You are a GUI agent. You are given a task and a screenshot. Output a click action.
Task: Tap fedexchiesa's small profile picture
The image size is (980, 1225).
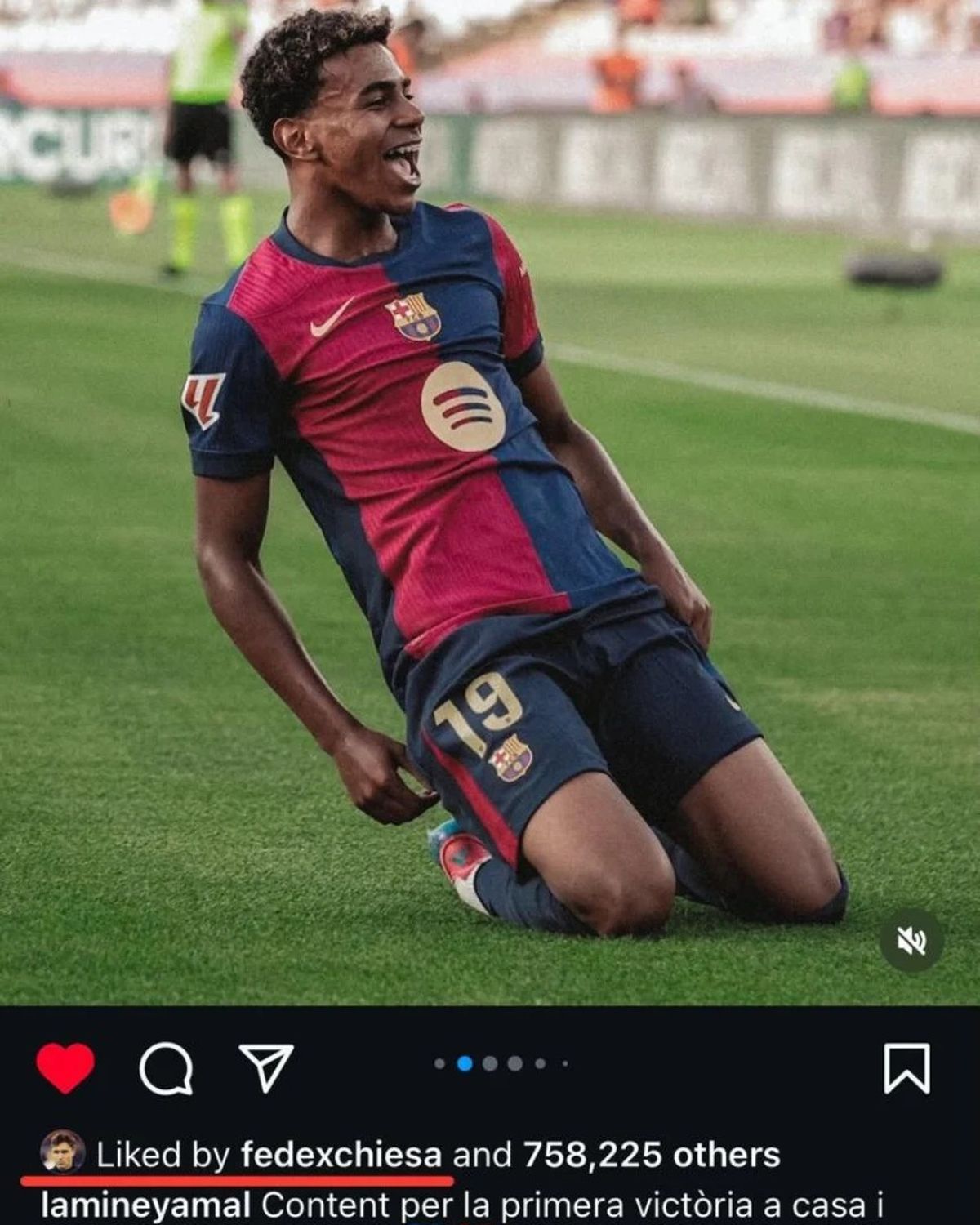click(x=62, y=1152)
